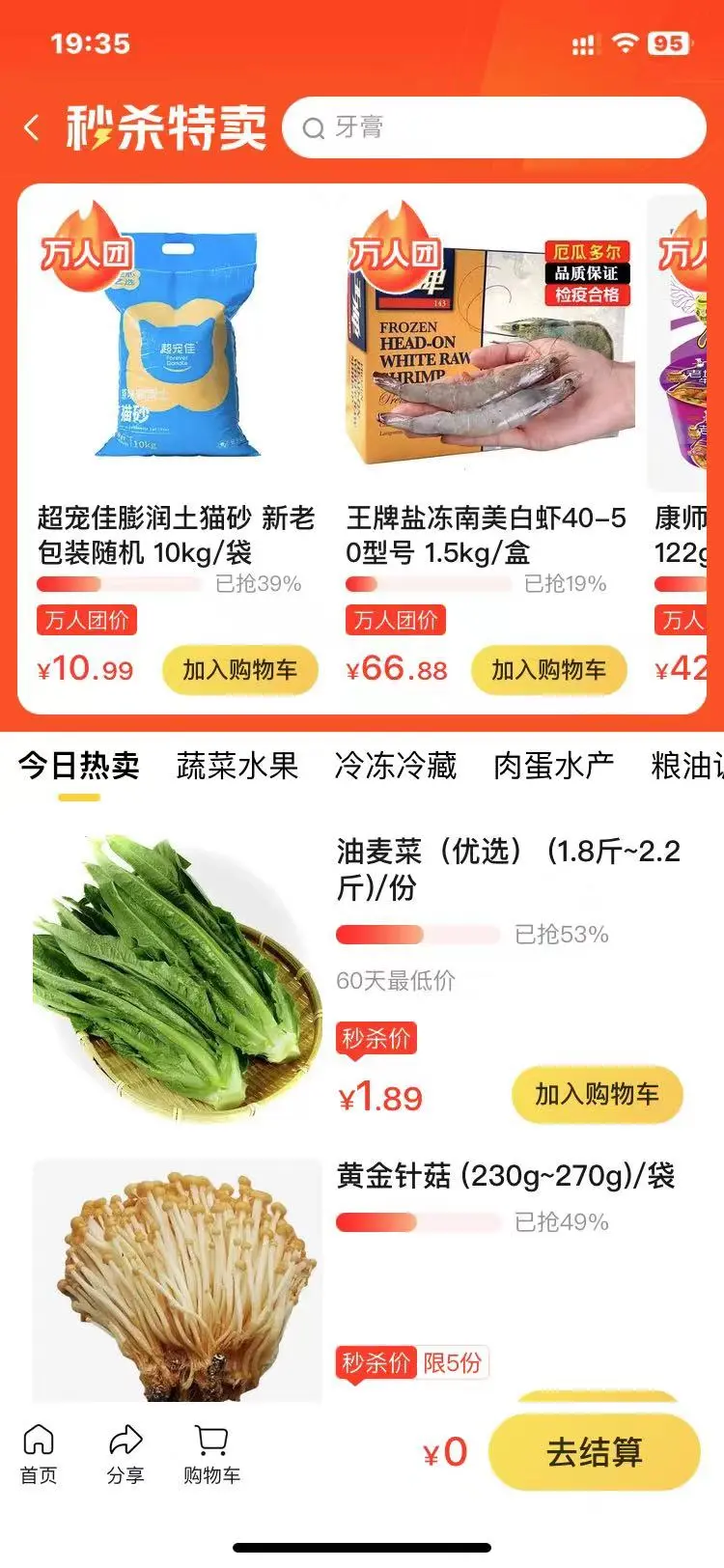Tap the back arrow at top left
724x1568 pixels.
[30, 126]
